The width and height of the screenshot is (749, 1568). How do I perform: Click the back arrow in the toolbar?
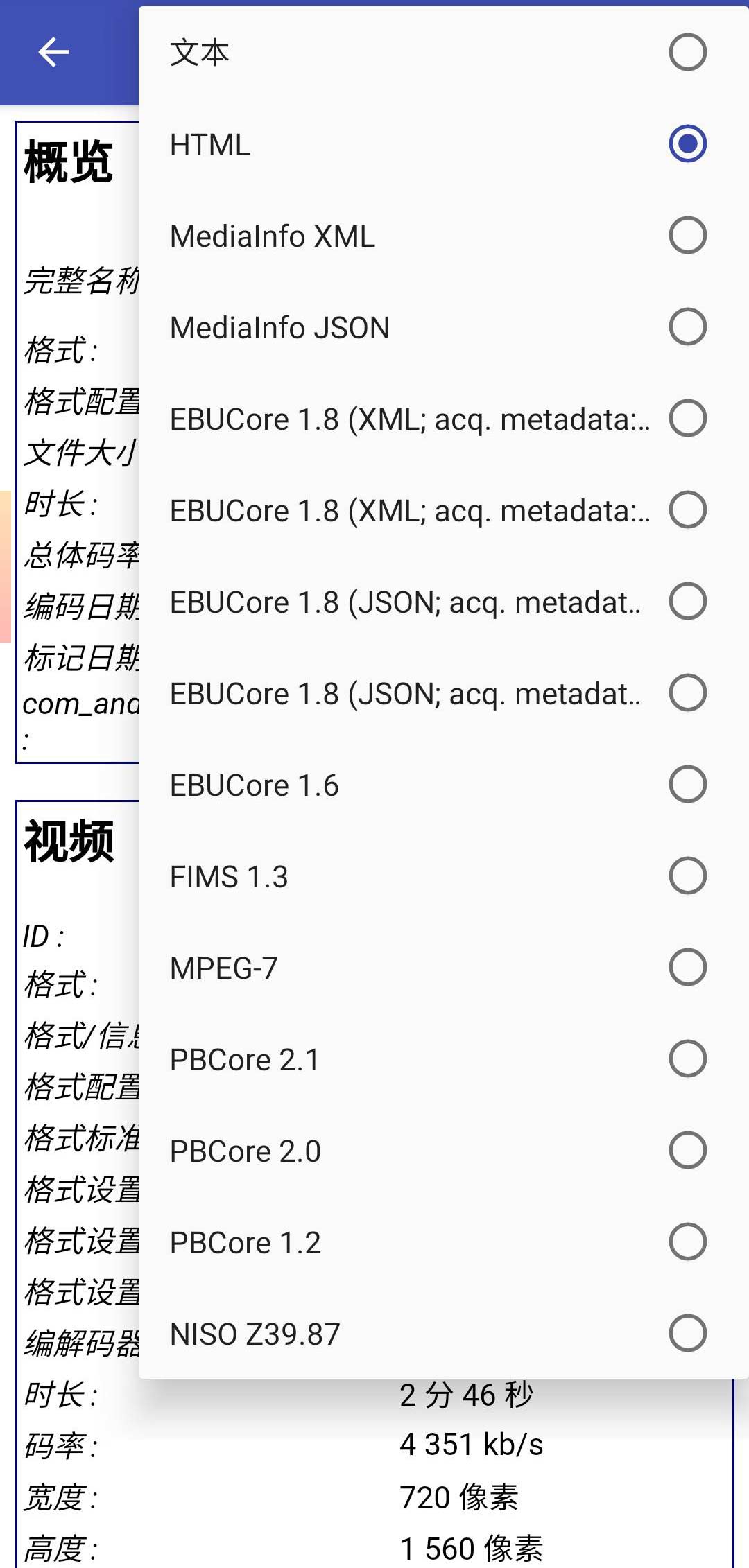(x=52, y=51)
